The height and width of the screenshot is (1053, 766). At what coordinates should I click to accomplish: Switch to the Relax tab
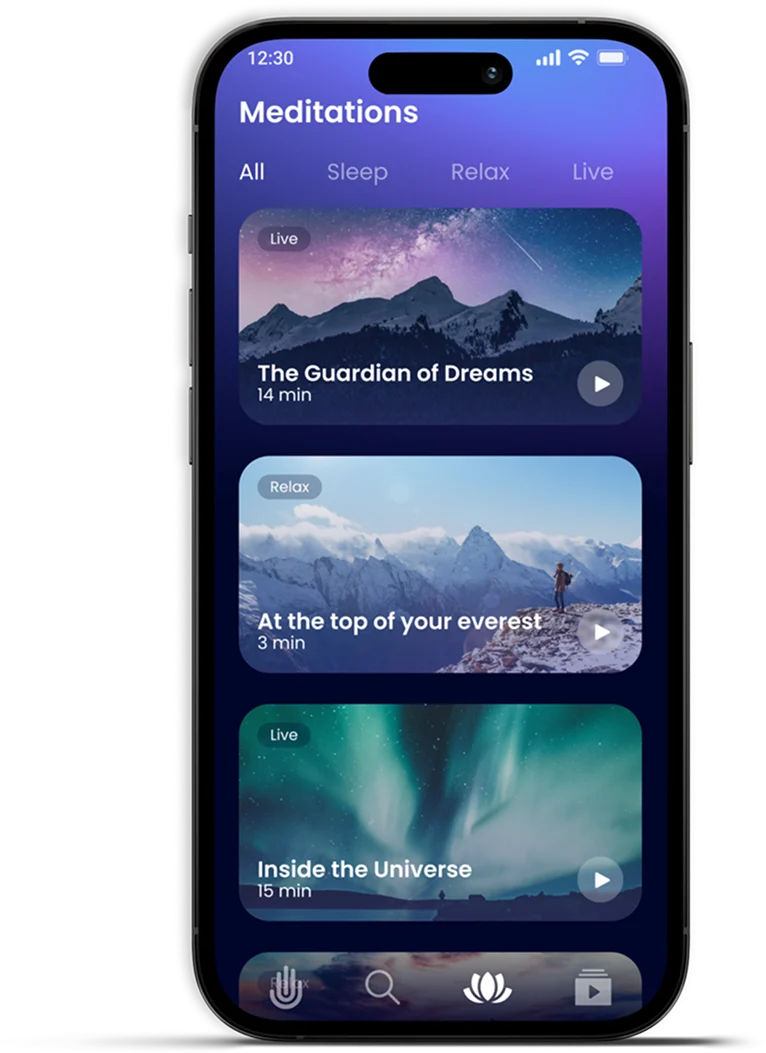(480, 172)
